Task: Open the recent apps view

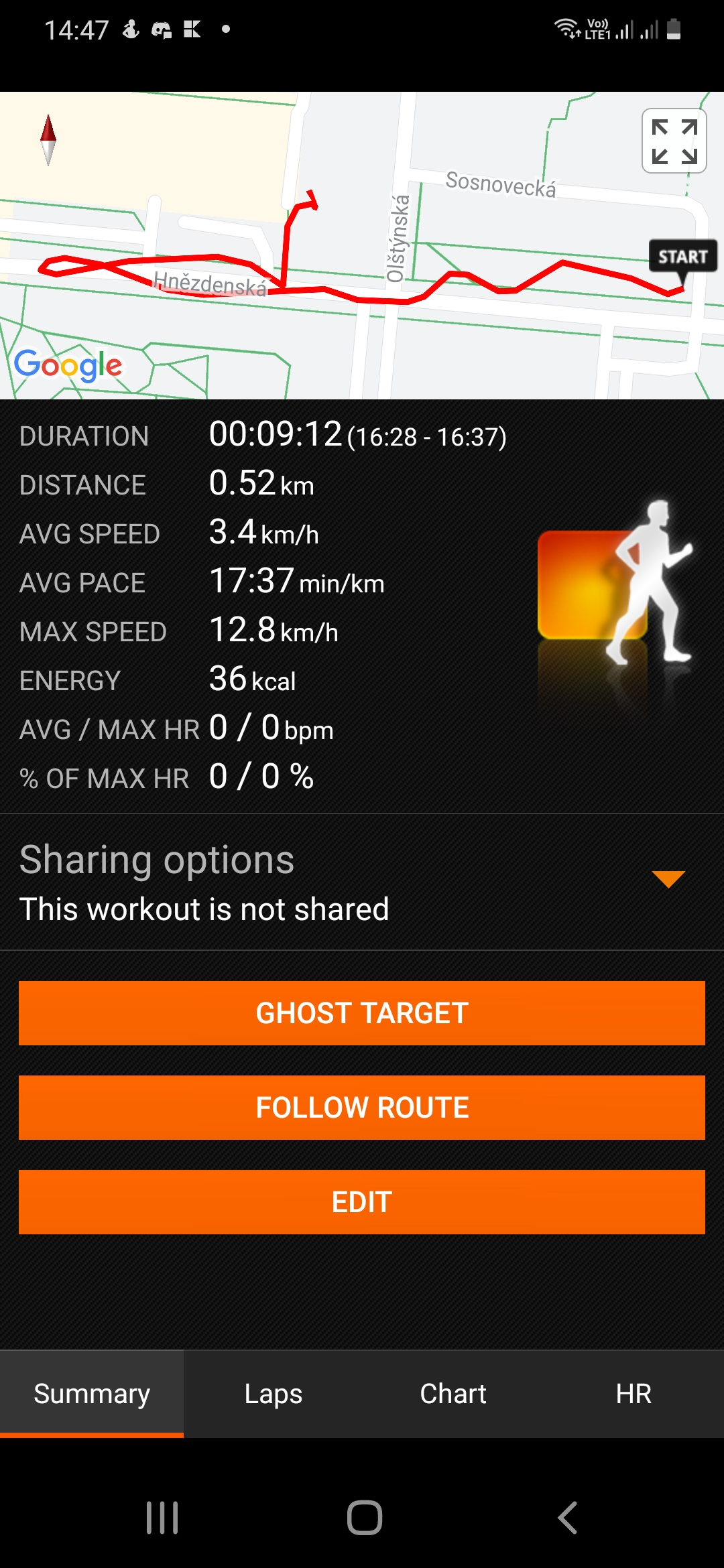Action: point(162,1518)
